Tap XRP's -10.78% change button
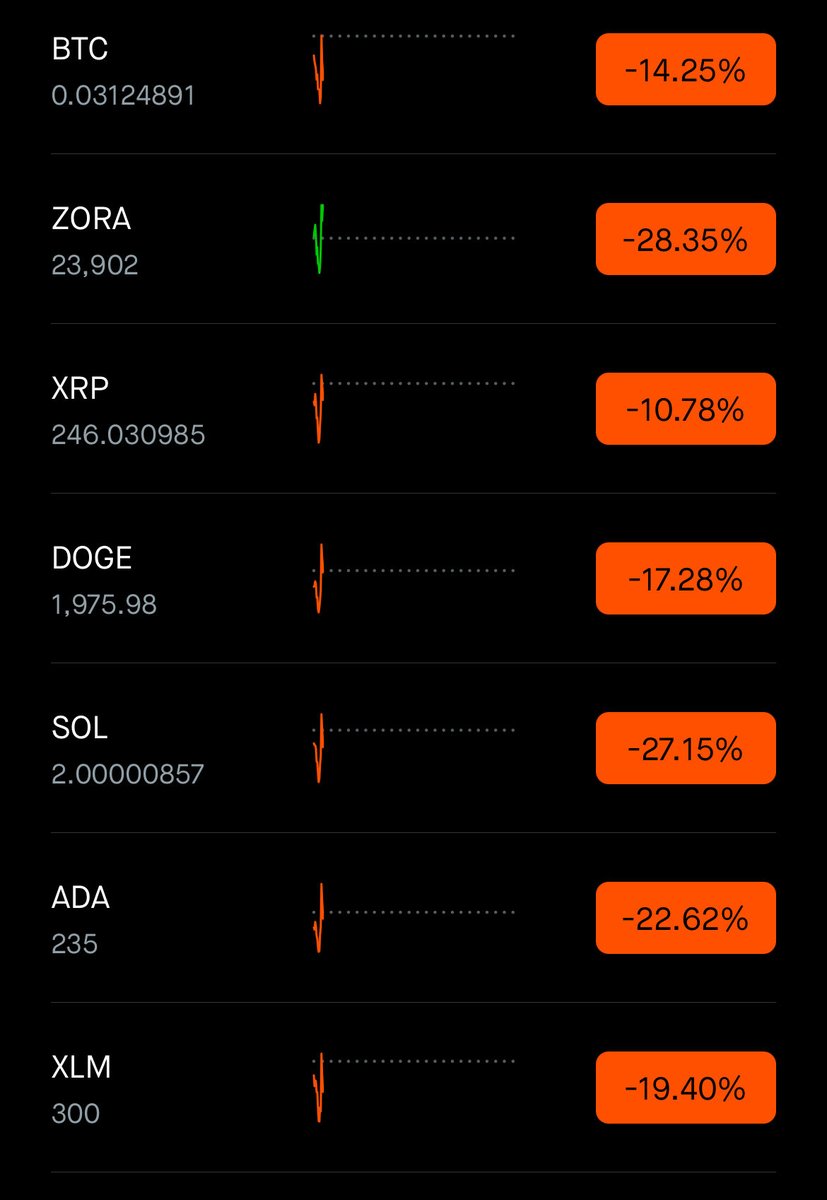This screenshot has width=827, height=1200. (685, 409)
